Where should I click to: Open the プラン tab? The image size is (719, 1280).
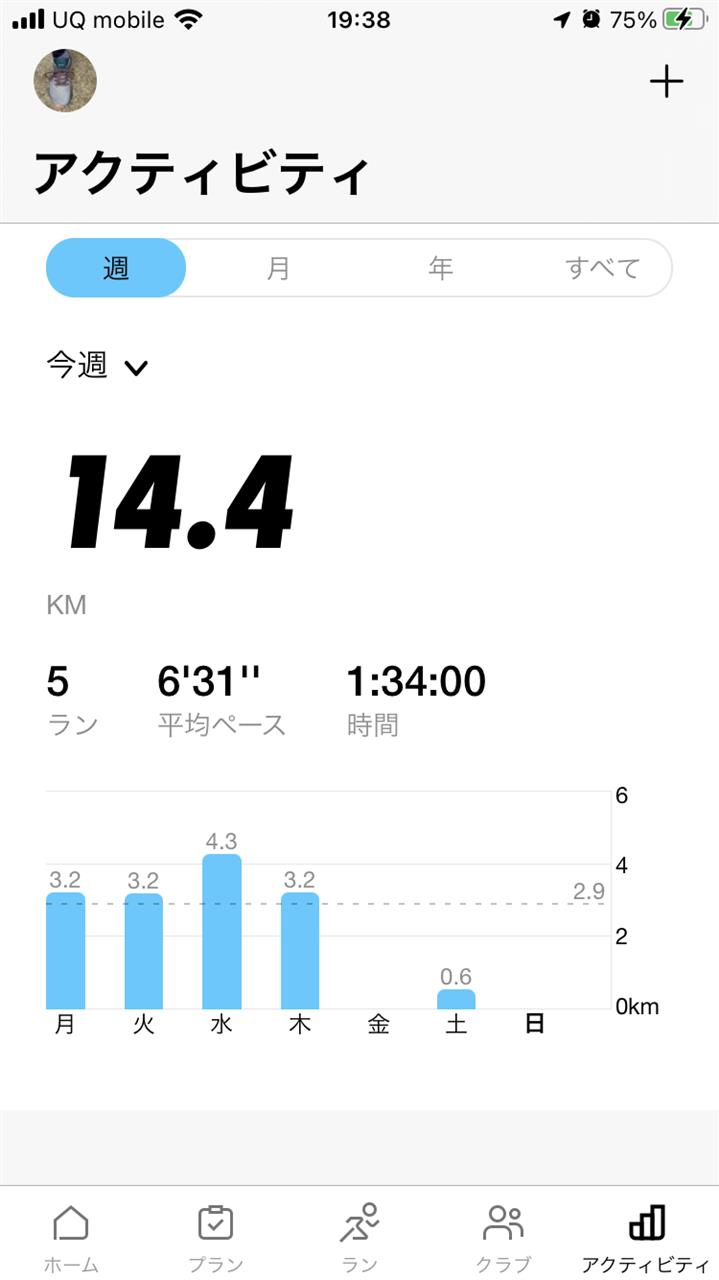(x=216, y=1238)
